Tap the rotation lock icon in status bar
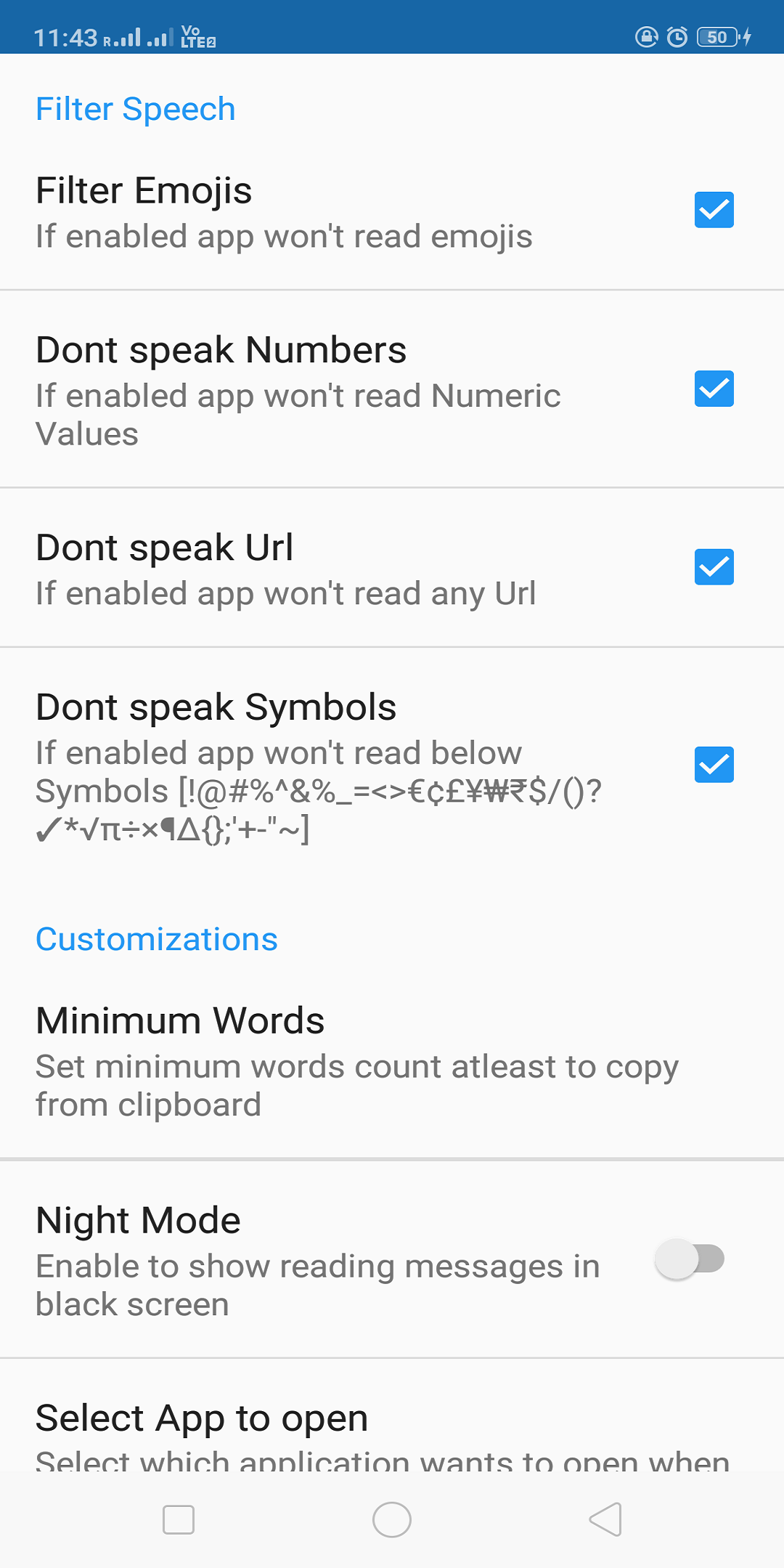 pos(645,37)
